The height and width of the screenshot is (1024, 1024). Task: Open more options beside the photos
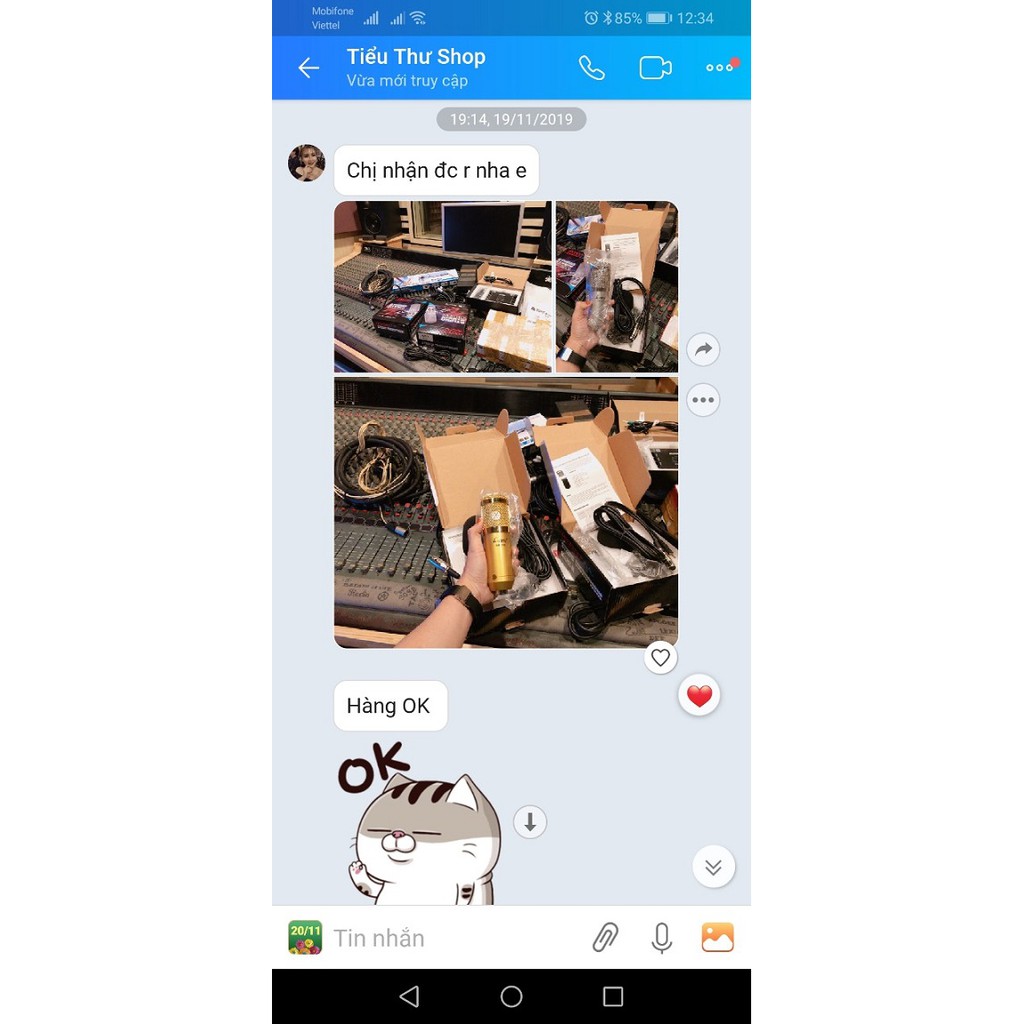703,400
